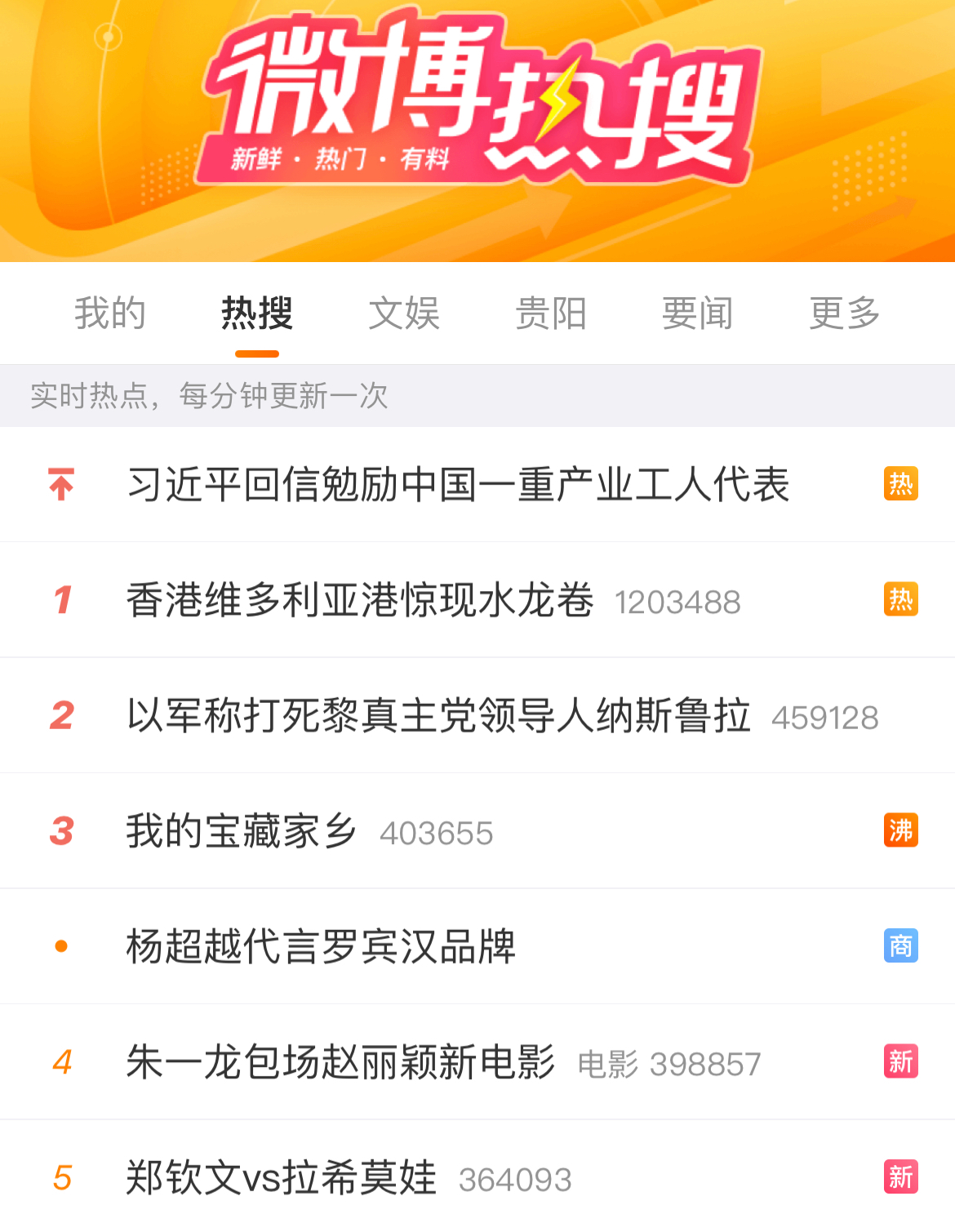The height and width of the screenshot is (1232, 955).
Task: Open pinned topic 习近平回信勉励中国一重产业工人代表
Action: click(458, 484)
